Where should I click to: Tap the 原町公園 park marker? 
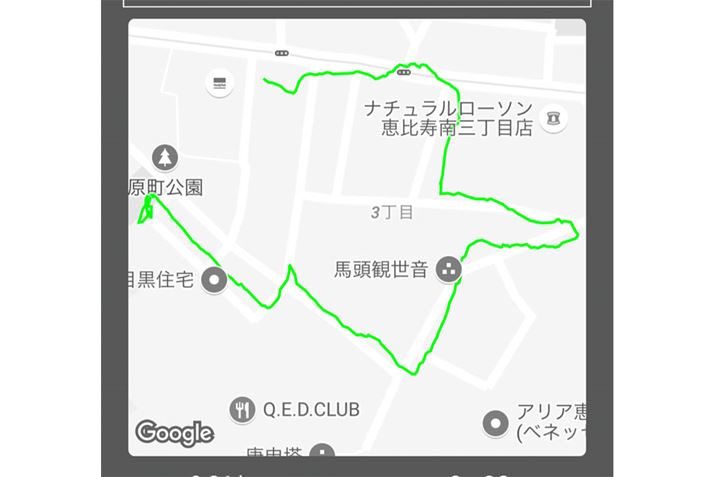[x=165, y=157]
